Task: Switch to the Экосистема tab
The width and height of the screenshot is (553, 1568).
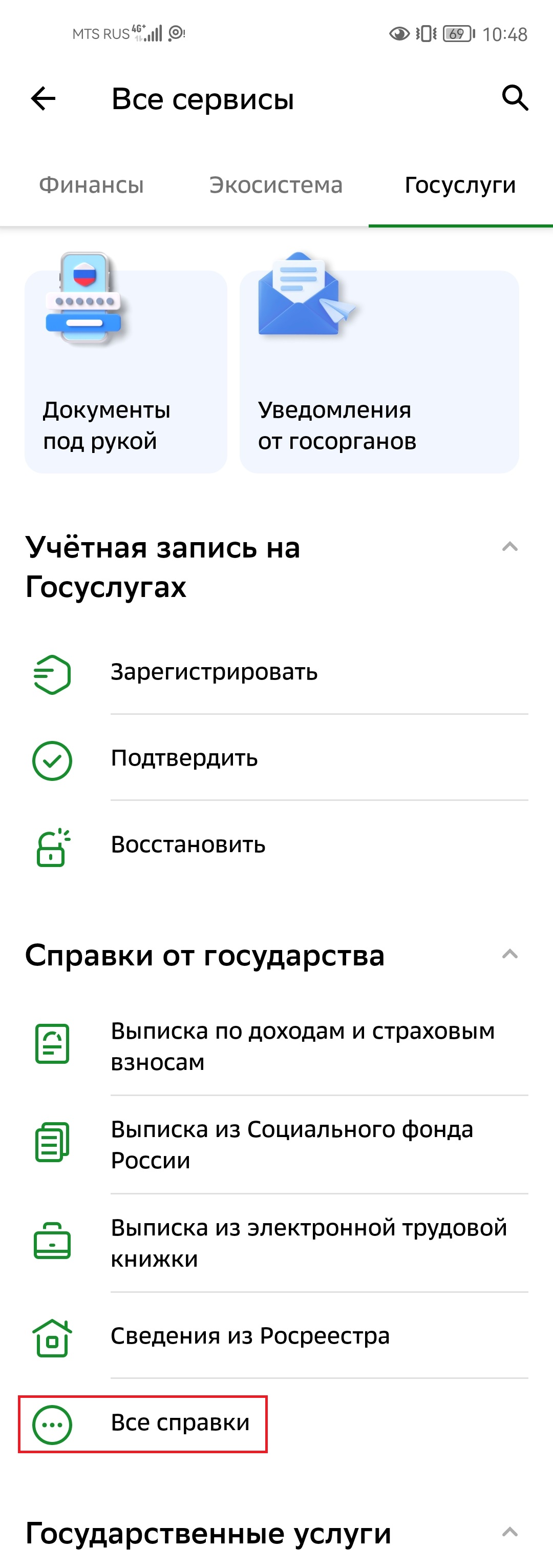Action: pos(275,185)
